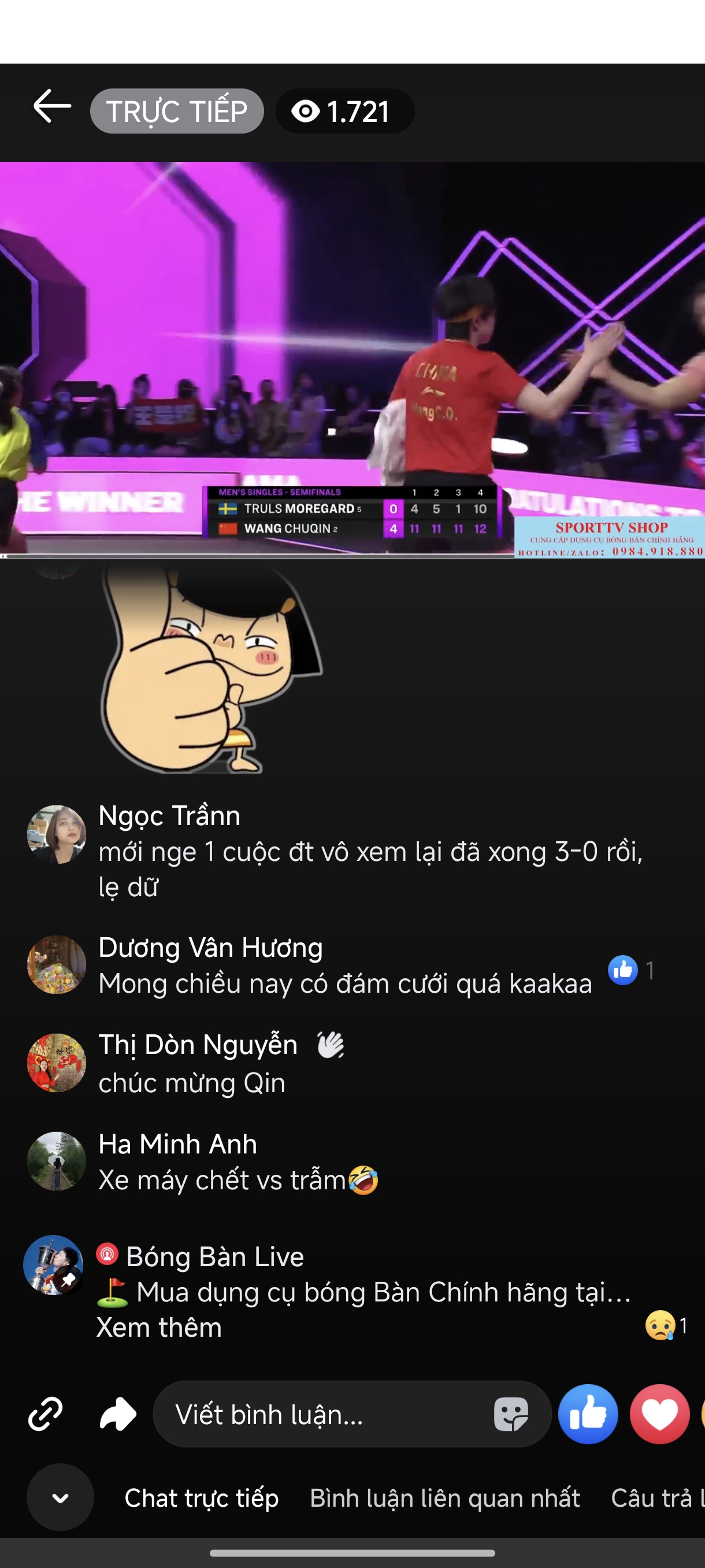View sad reaction on pinned comment
Screen dimensions: 705x1568
(666, 1325)
